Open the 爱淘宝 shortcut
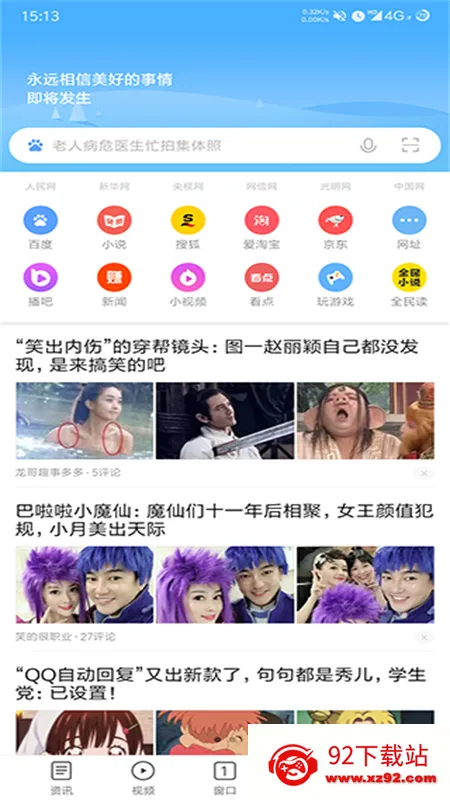This screenshot has width=450, height=800. coord(261,228)
